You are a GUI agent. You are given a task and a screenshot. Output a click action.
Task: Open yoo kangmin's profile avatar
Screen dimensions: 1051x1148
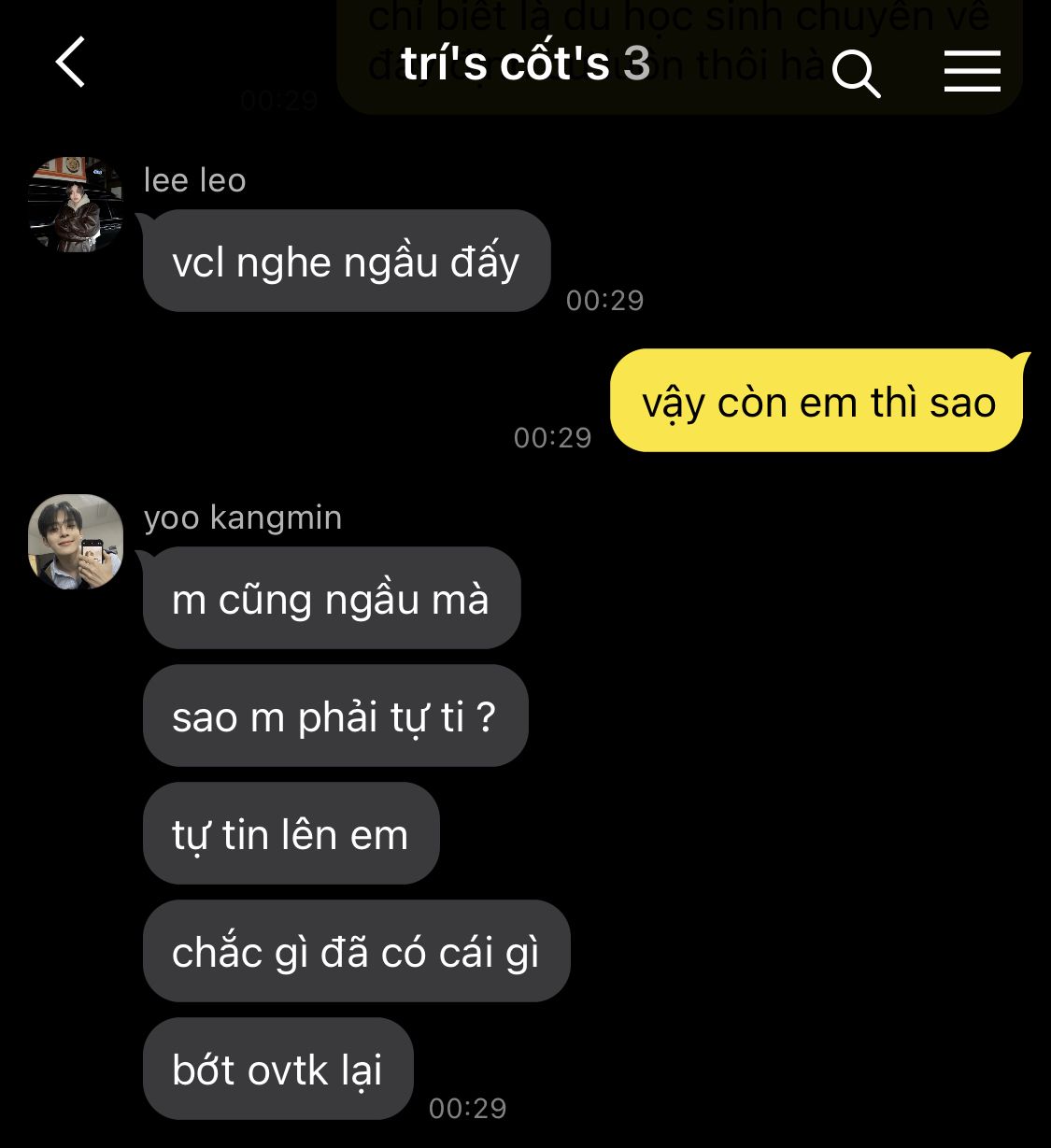pyautogui.click(x=76, y=542)
